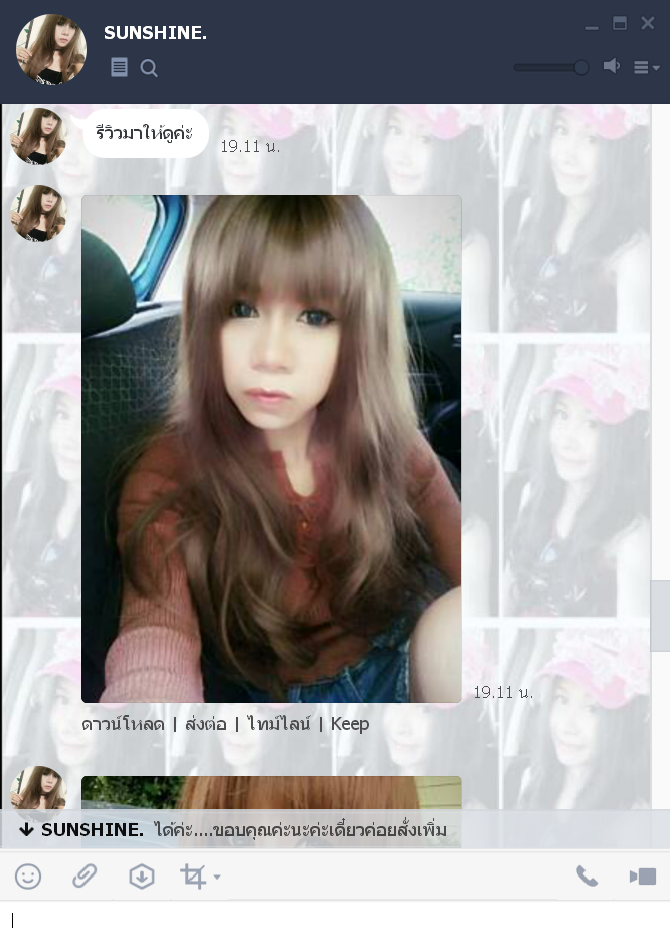Start a video call with SUNSHINE.
670x928 pixels.
[643, 877]
